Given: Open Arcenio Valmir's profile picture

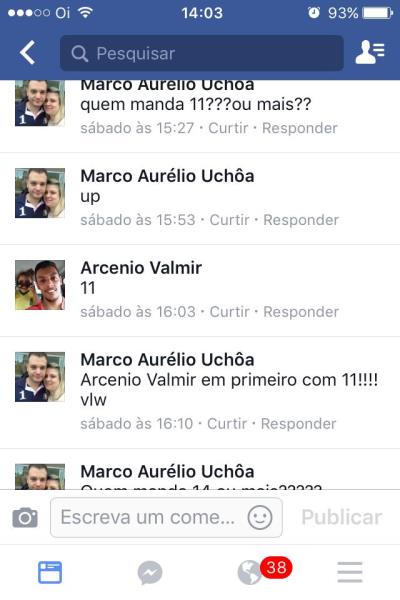Looking at the screenshot, I should pos(40,285).
